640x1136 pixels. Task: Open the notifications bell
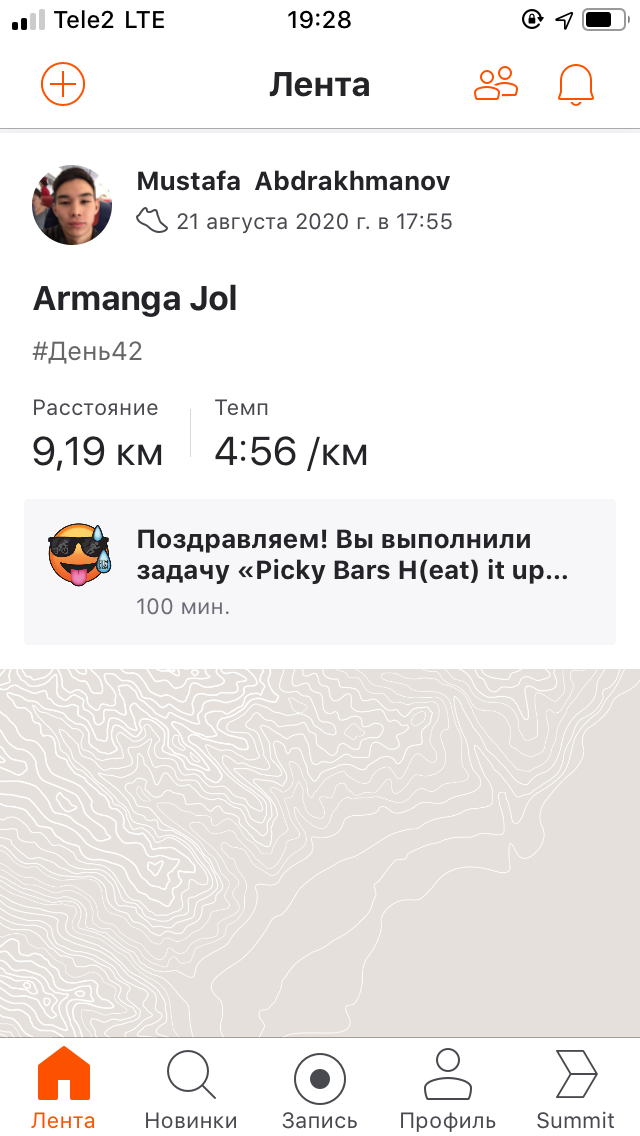point(575,84)
